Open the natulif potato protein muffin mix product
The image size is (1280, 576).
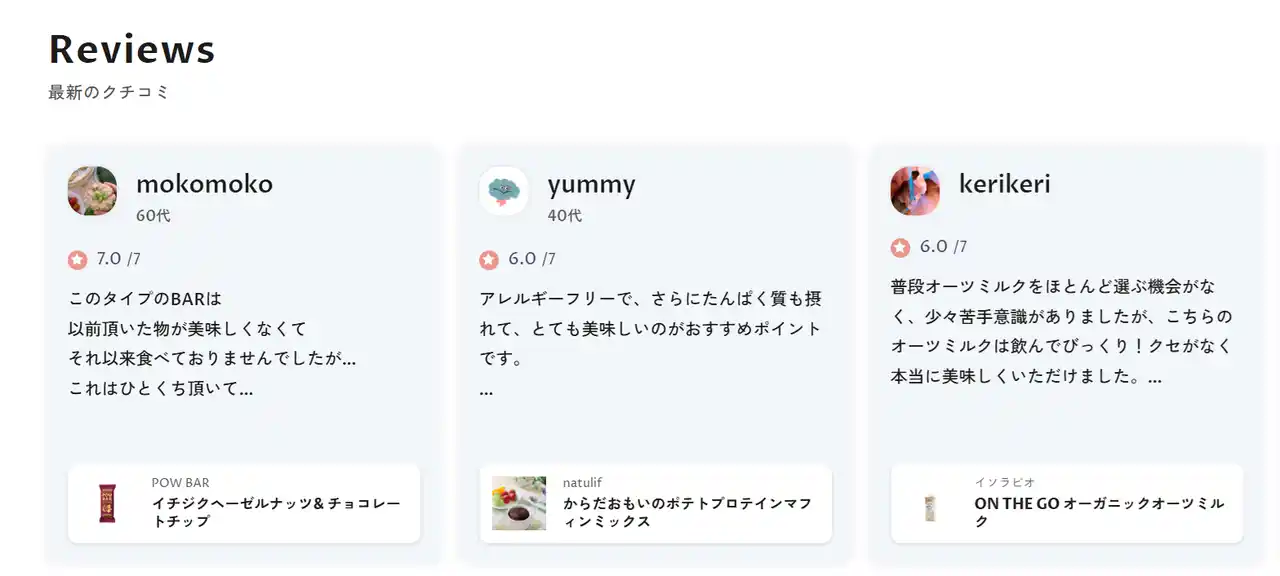pyautogui.click(x=655, y=503)
